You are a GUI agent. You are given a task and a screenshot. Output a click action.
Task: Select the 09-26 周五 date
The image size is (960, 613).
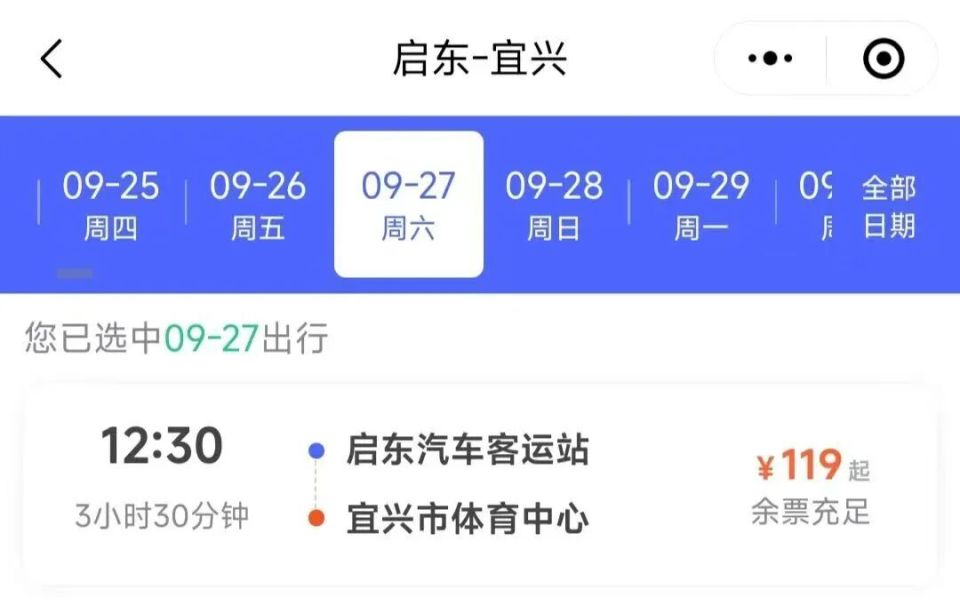point(258,205)
